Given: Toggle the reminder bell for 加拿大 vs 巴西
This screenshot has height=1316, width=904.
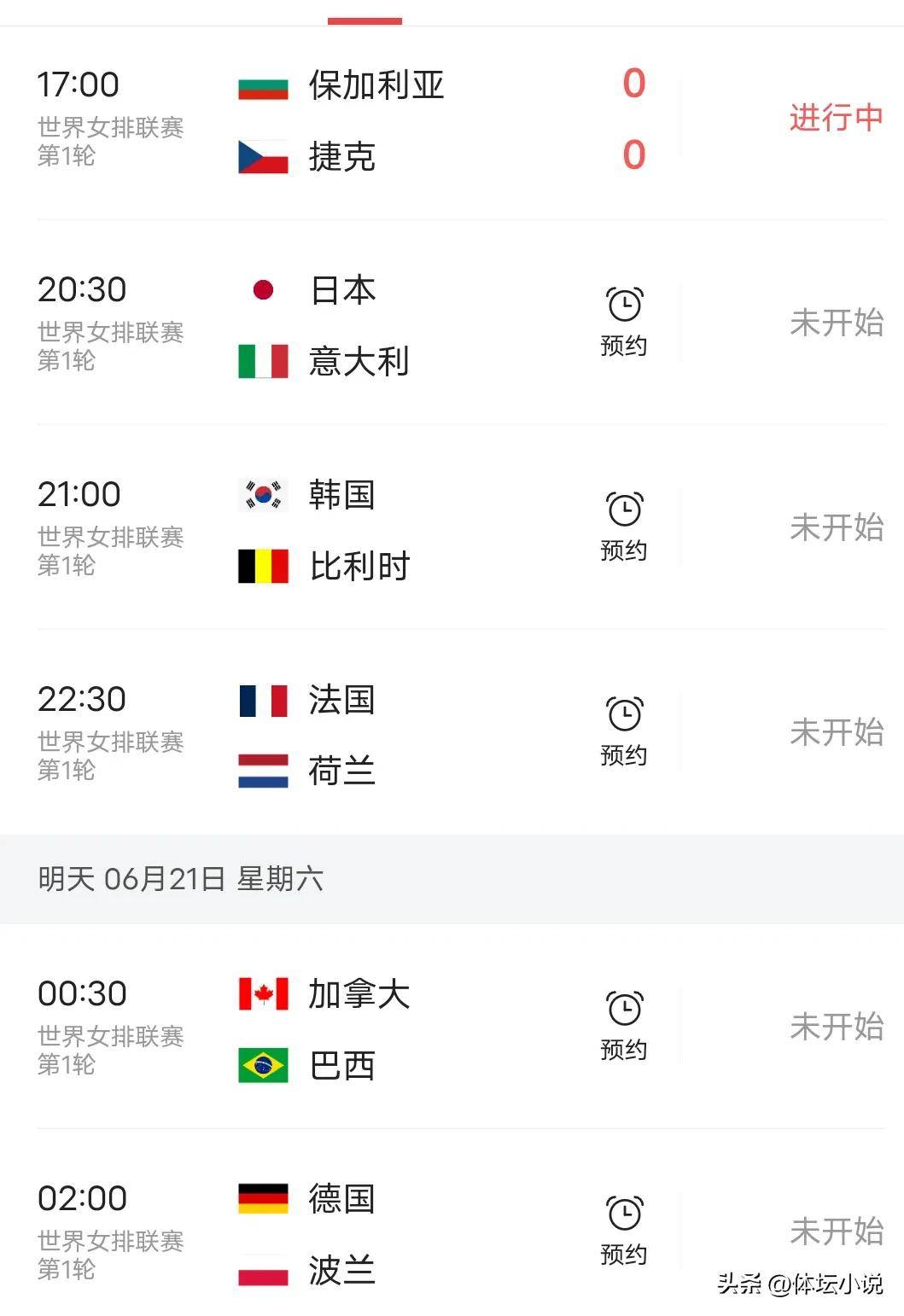Looking at the screenshot, I should (624, 1024).
